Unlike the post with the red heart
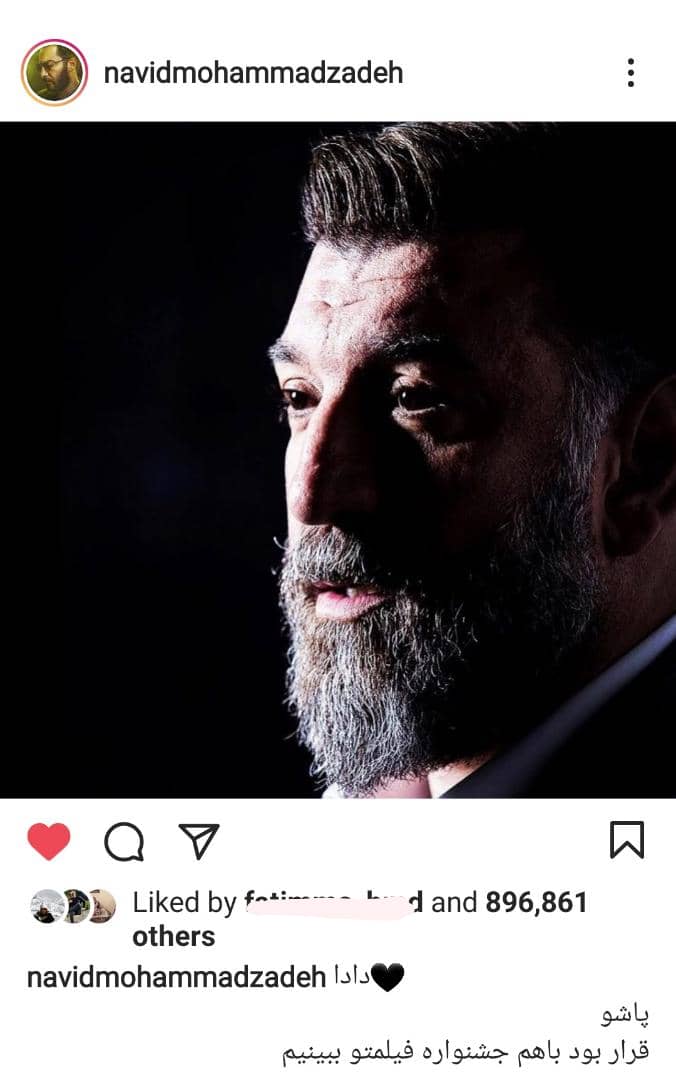The image size is (676, 1080). pyautogui.click(x=48, y=842)
